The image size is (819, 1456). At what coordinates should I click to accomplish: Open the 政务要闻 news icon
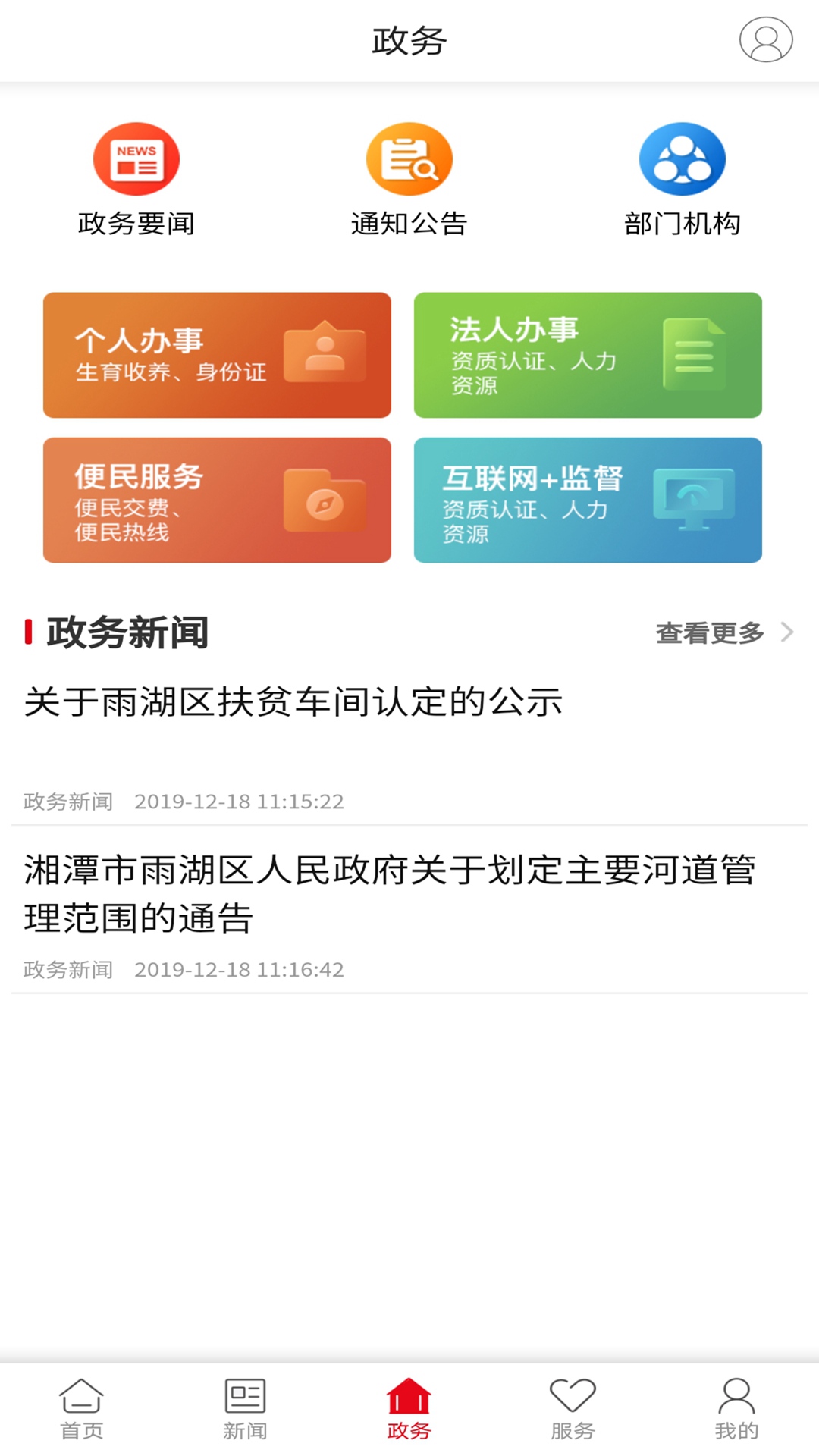[x=136, y=158]
